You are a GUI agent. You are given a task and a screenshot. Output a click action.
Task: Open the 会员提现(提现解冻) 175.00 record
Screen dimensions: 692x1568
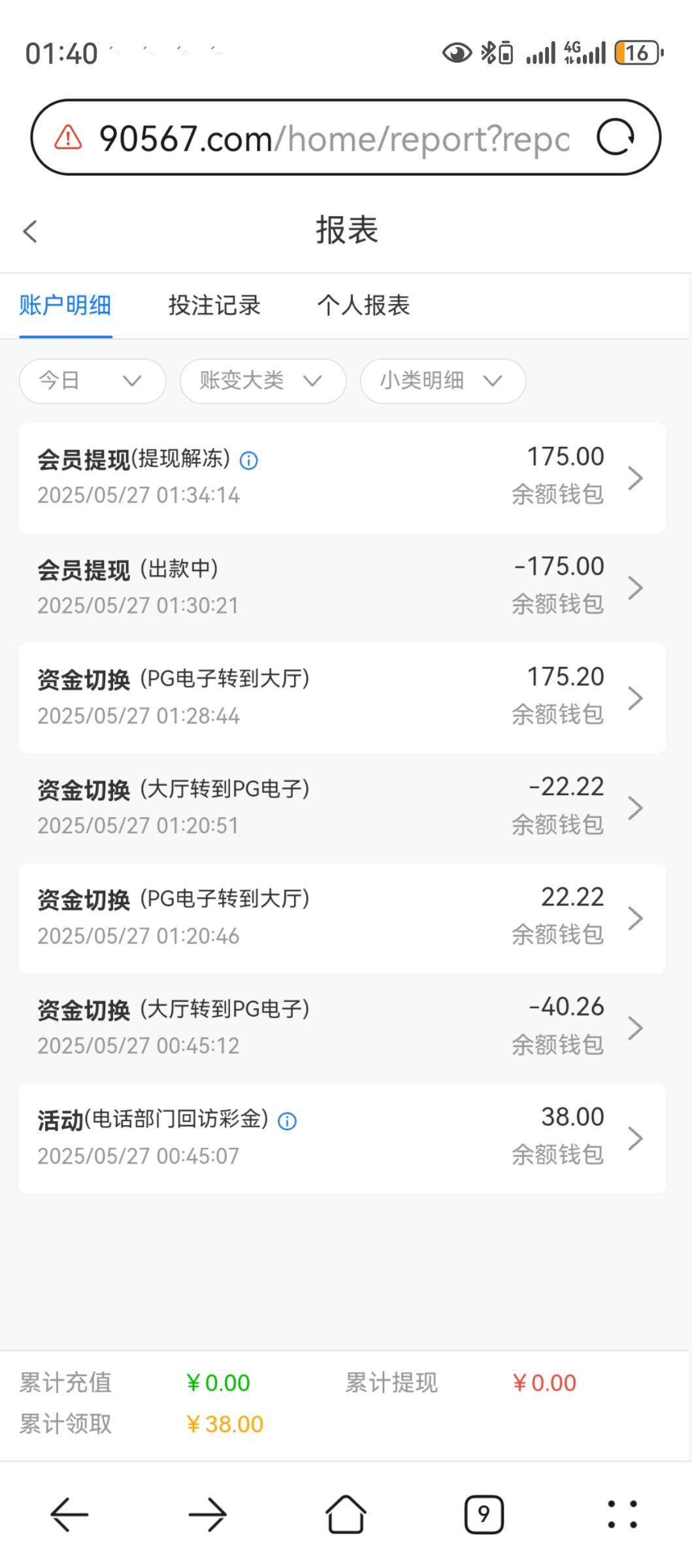click(342, 478)
